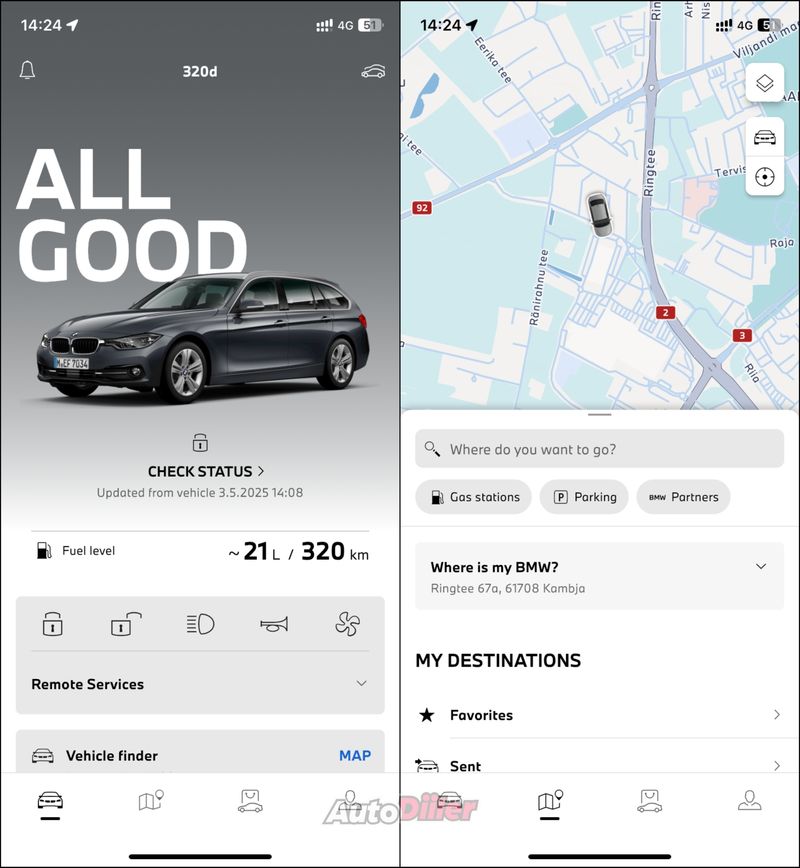Select the Gas stations chip
The width and height of the screenshot is (800, 868).
pyautogui.click(x=474, y=497)
